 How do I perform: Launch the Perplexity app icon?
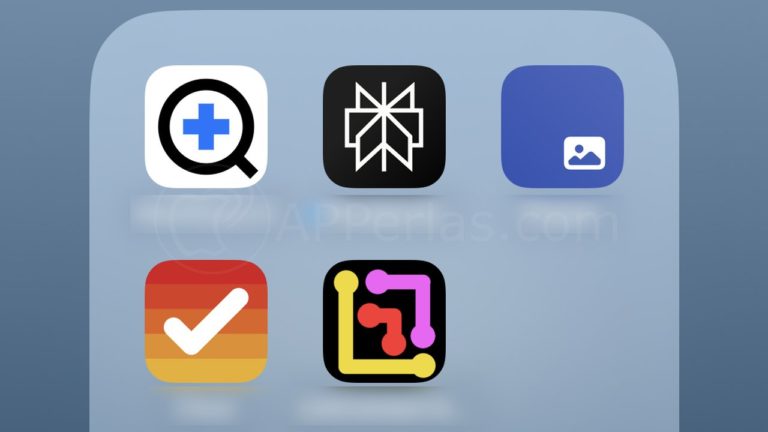pyautogui.click(x=384, y=127)
